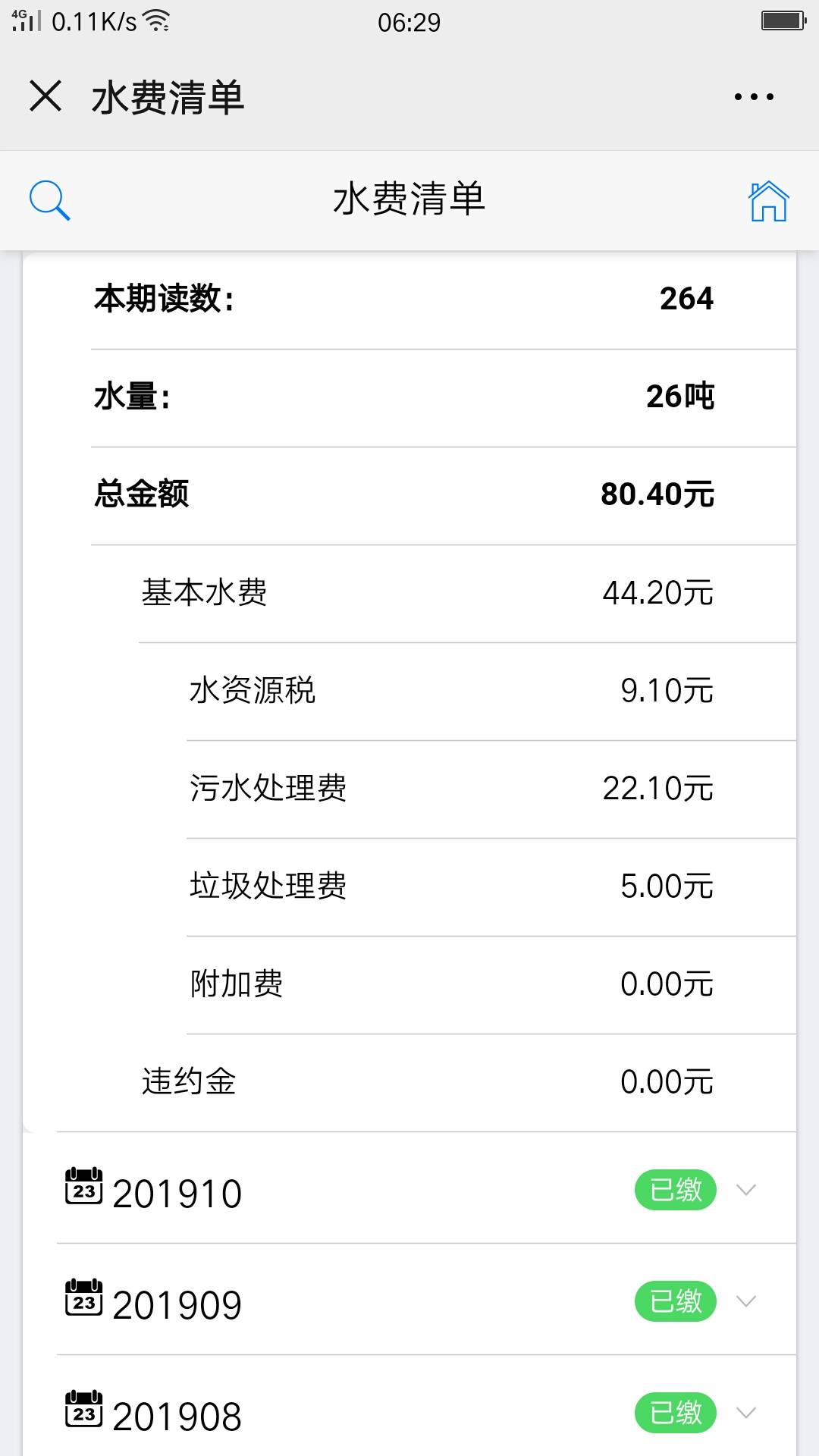
Task: Expand the 201909 bill entry
Action: 426,1300
